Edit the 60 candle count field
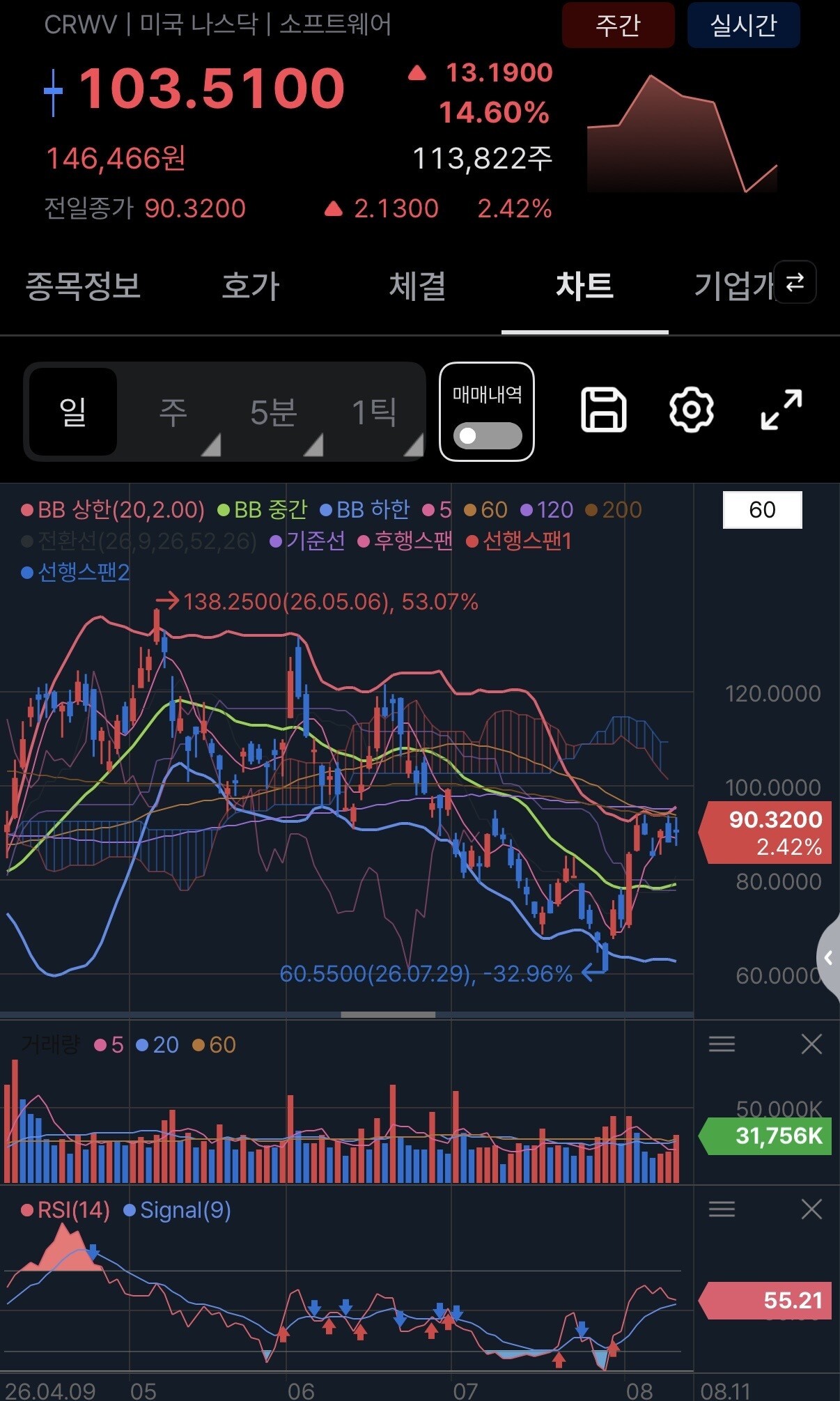This screenshot has width=840, height=1401. (x=763, y=510)
